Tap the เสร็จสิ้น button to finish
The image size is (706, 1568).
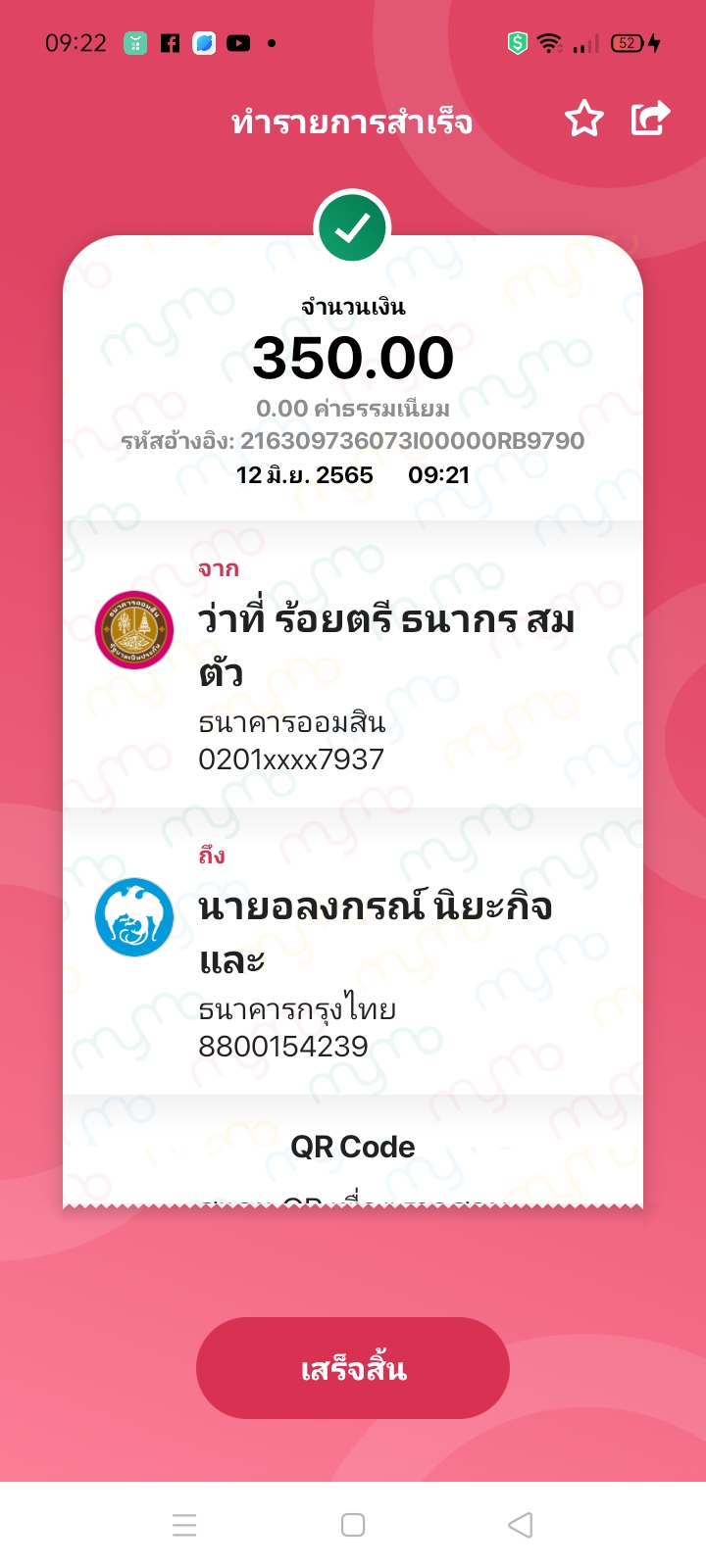353,1368
